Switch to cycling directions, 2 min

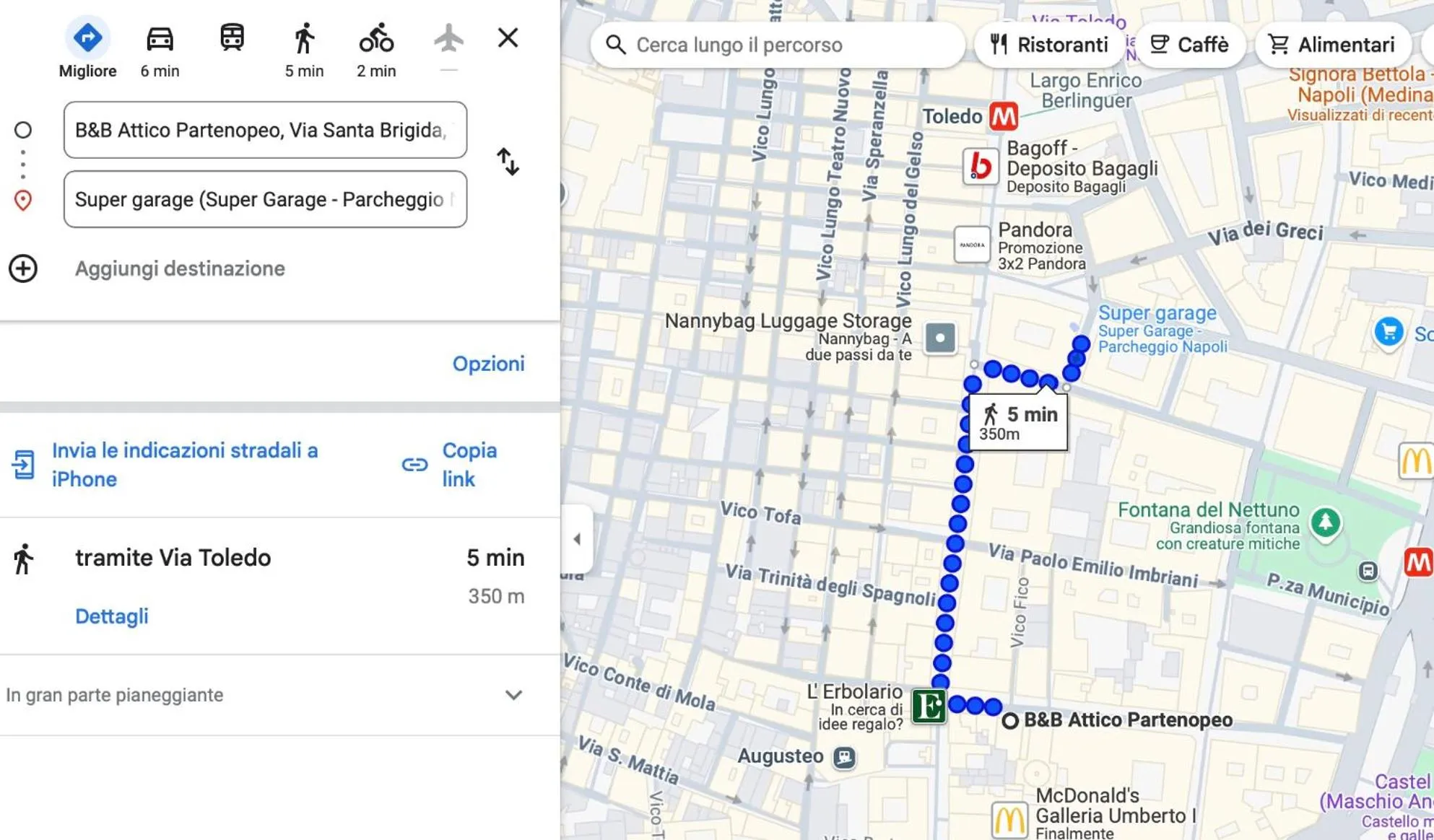[376, 48]
